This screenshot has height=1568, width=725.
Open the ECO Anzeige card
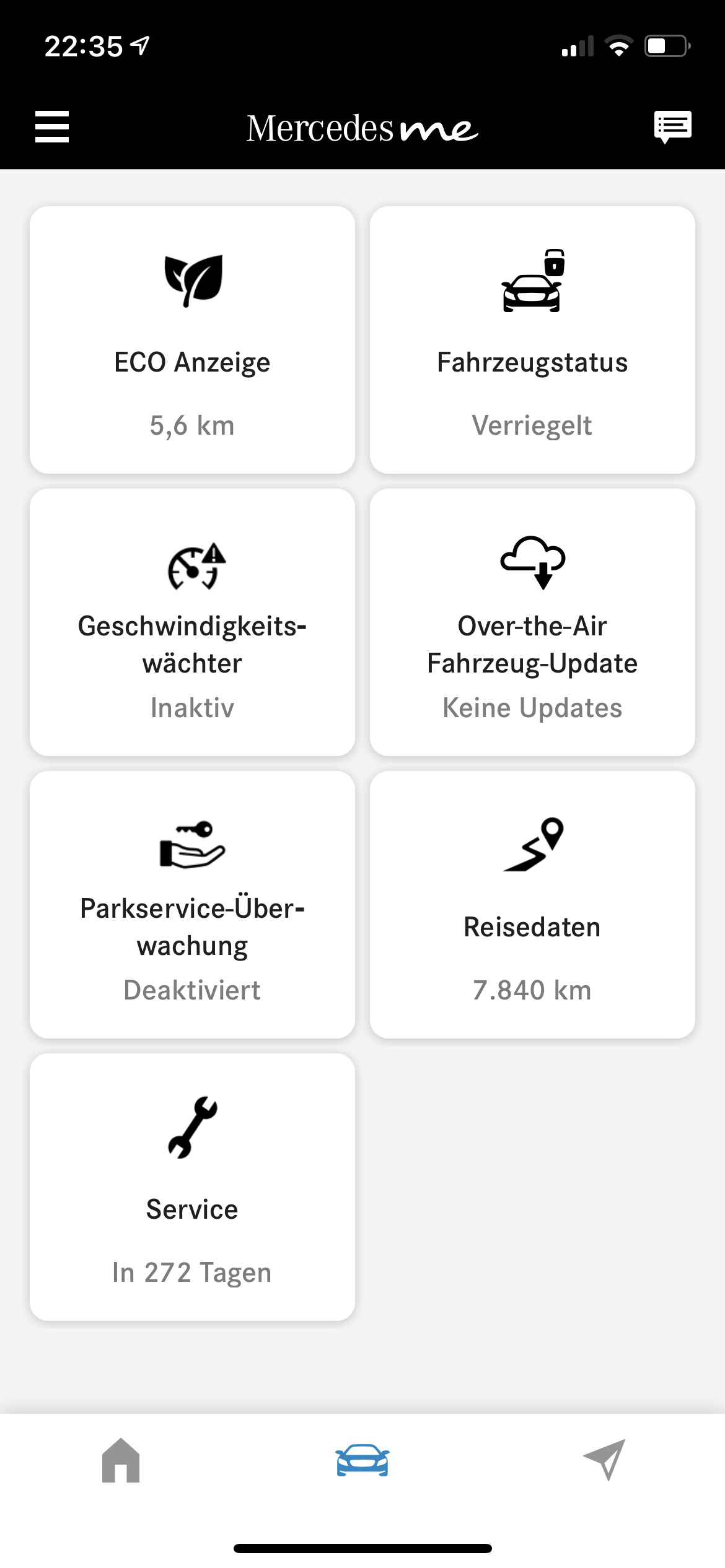click(192, 340)
